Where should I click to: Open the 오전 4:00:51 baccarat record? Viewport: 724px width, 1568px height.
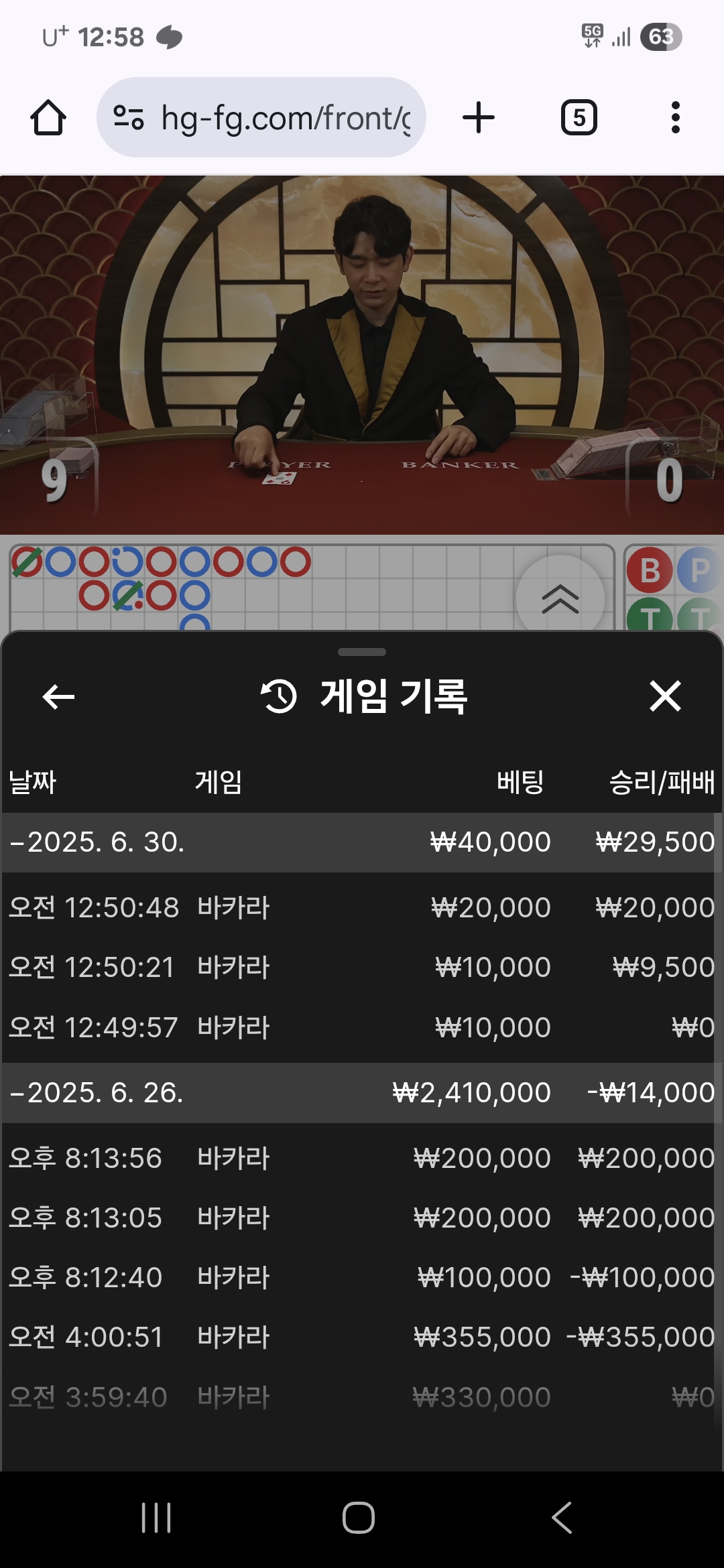pos(362,1337)
